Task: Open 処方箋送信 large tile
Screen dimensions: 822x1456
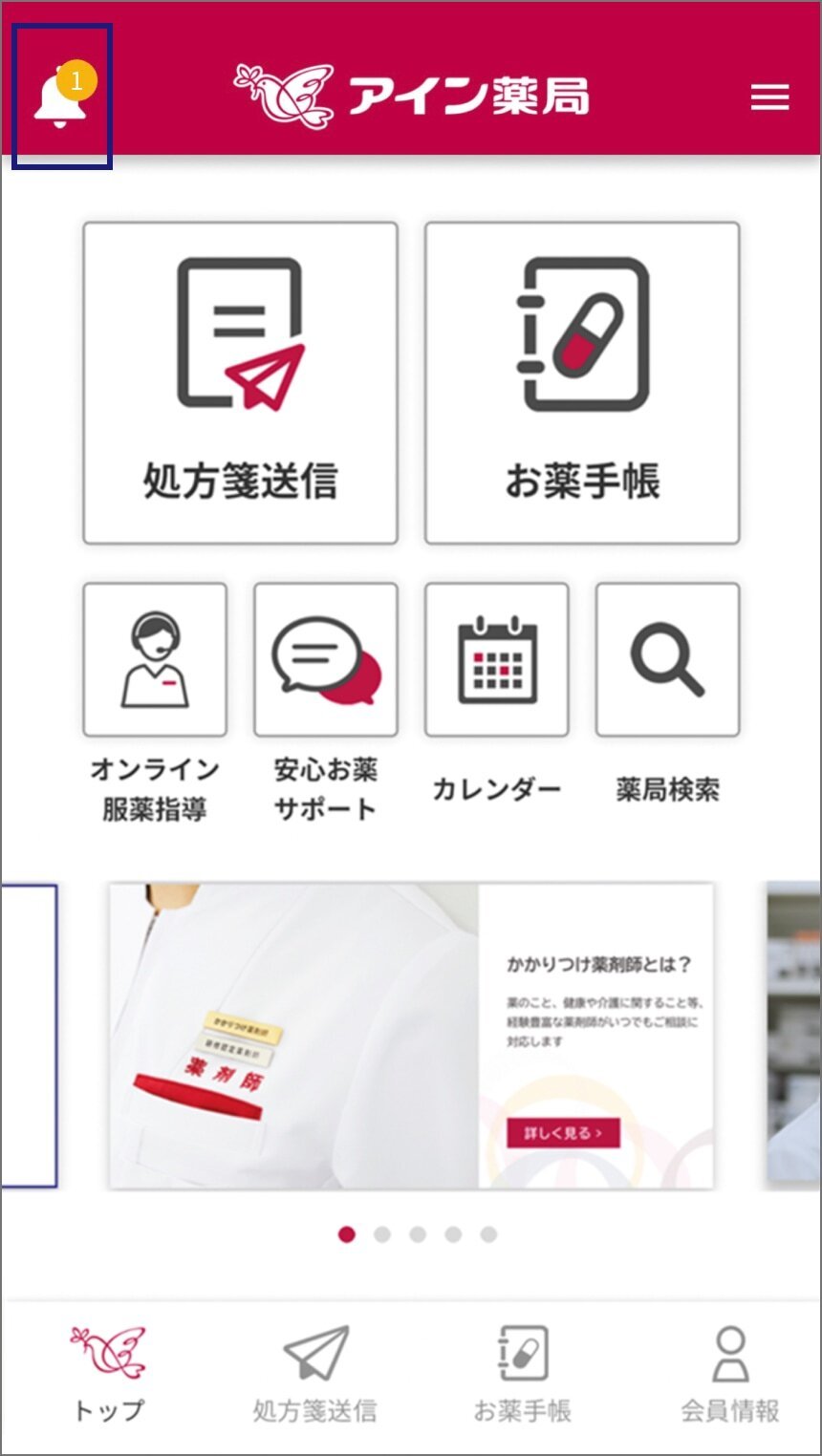Action: (x=240, y=383)
